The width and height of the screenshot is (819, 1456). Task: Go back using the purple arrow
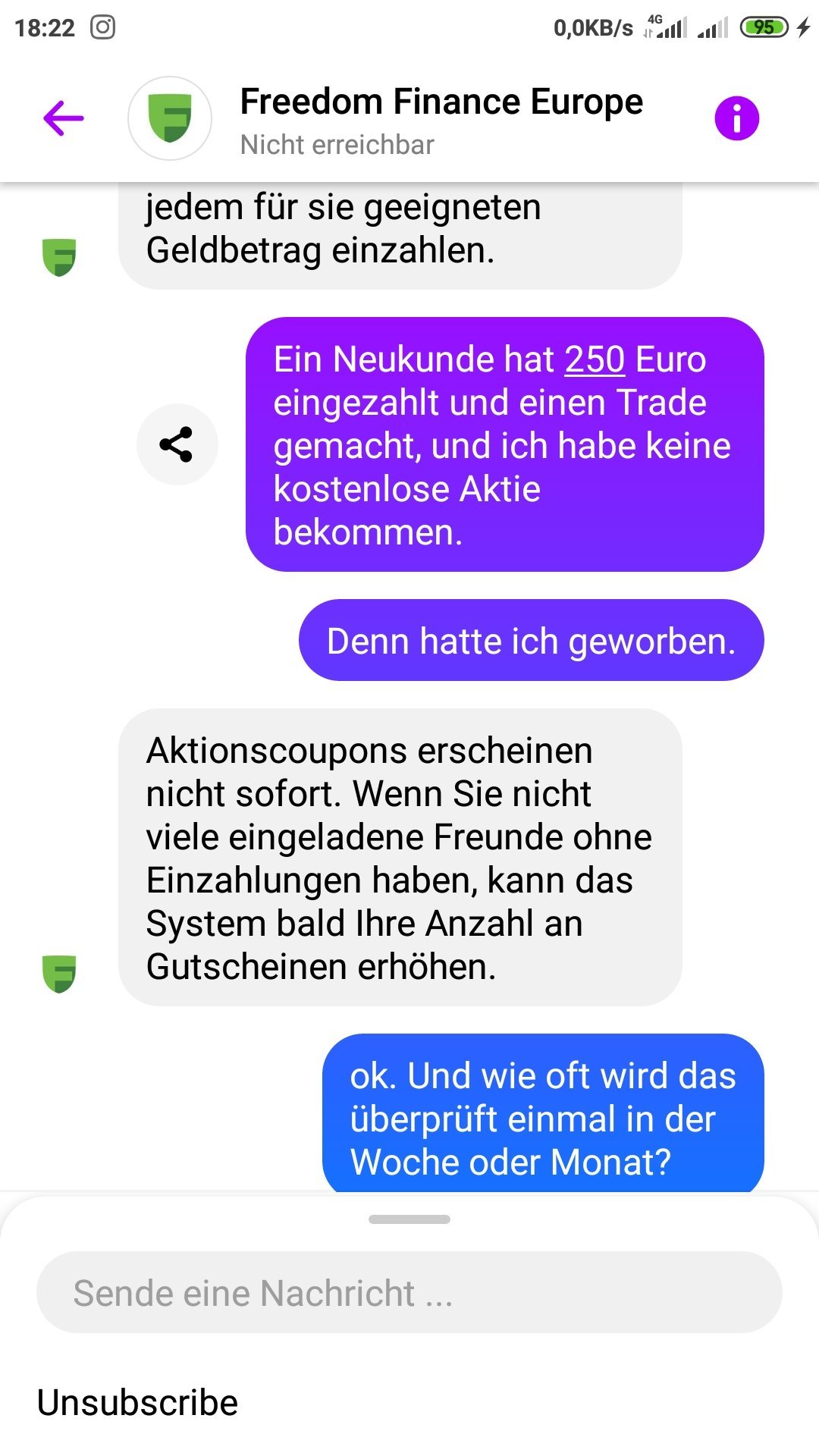(x=64, y=118)
